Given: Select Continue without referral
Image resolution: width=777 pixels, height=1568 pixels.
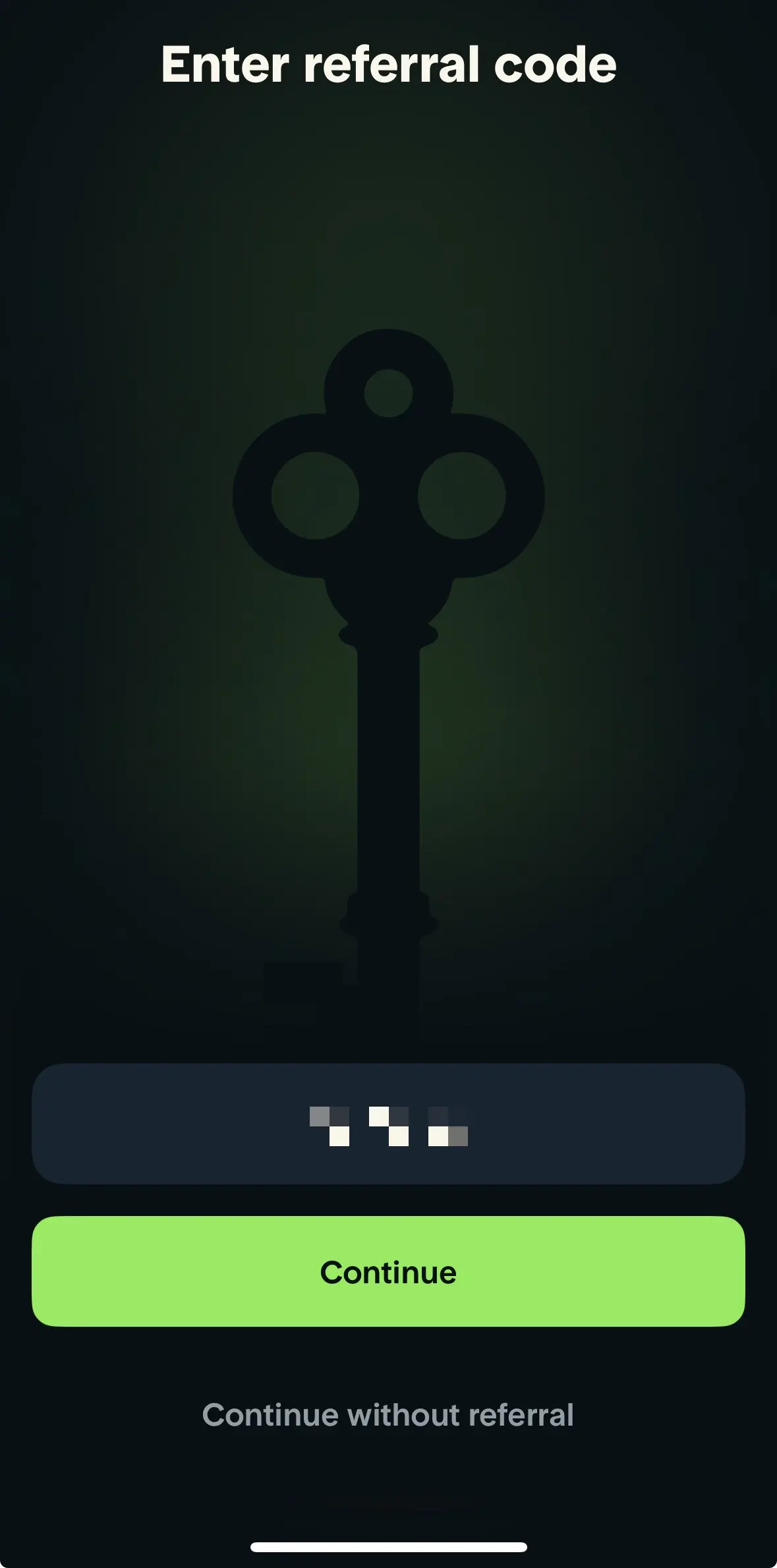Looking at the screenshot, I should (x=388, y=1414).
